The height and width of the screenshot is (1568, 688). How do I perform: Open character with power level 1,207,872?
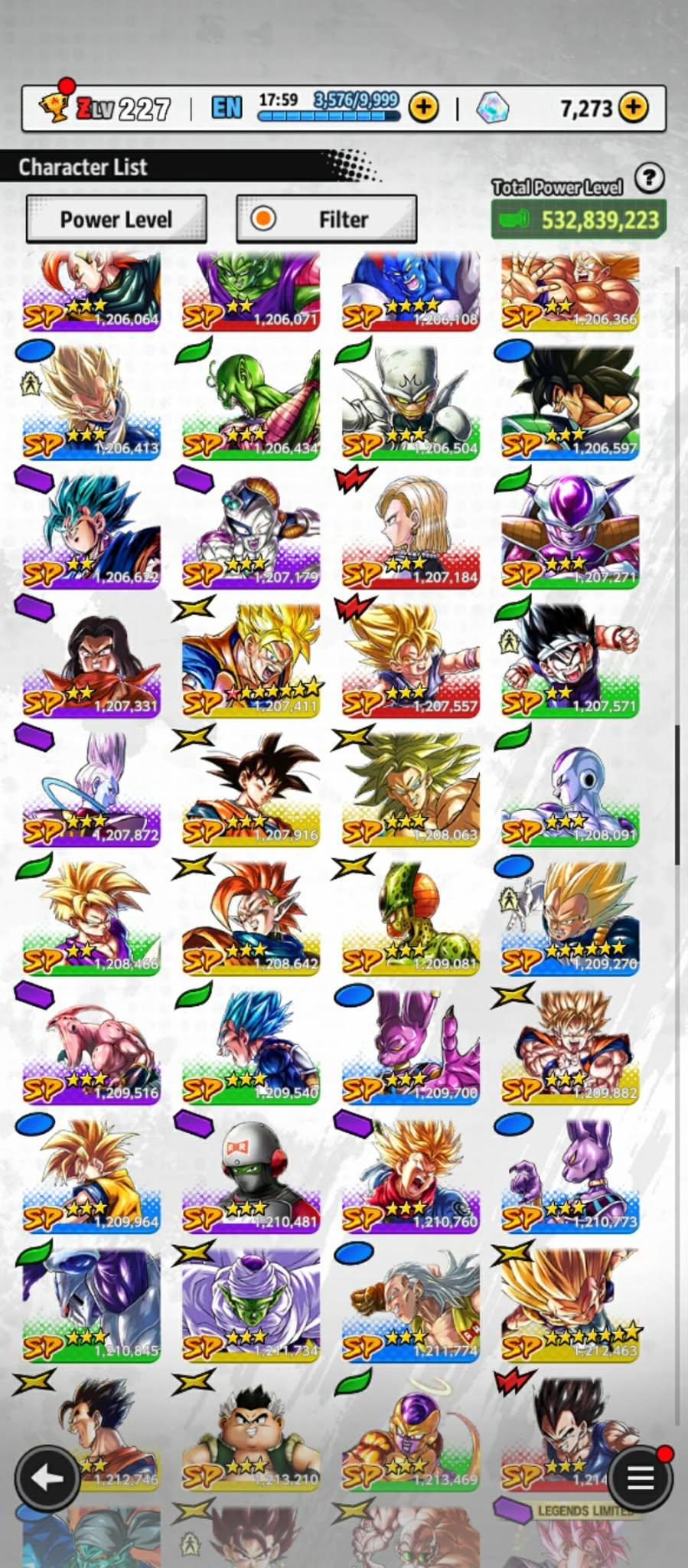click(x=92, y=789)
